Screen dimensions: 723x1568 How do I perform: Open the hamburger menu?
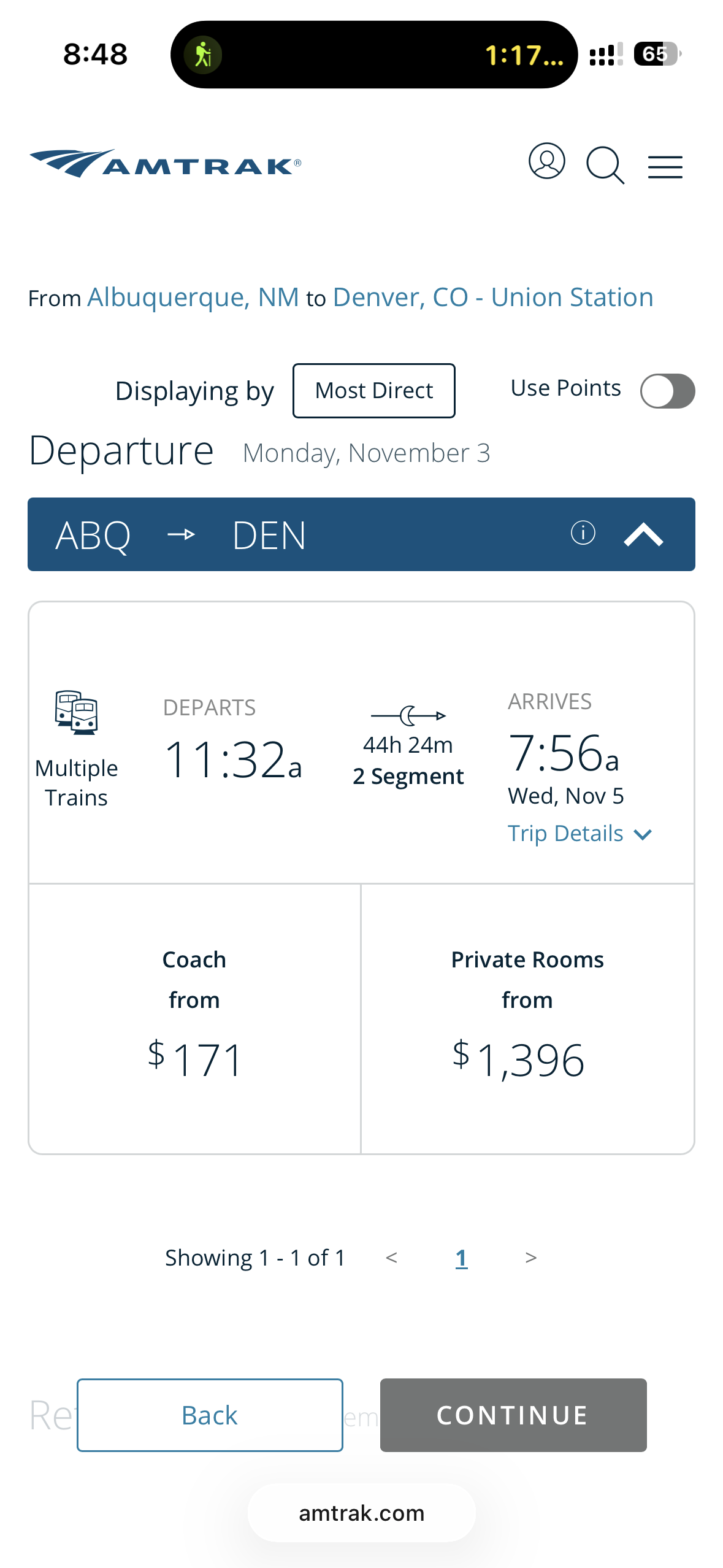(x=665, y=167)
